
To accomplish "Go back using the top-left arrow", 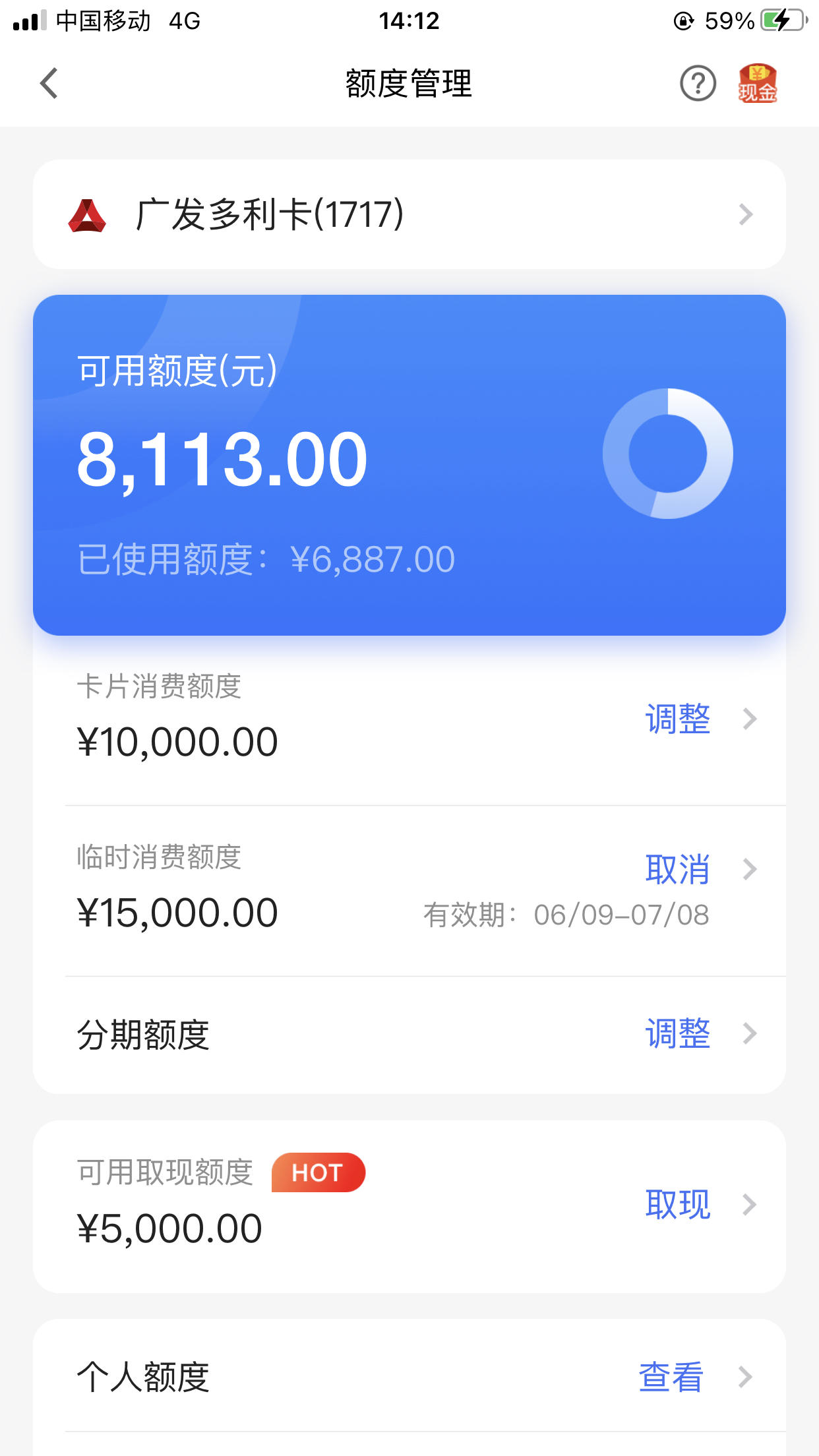I will tap(49, 84).
